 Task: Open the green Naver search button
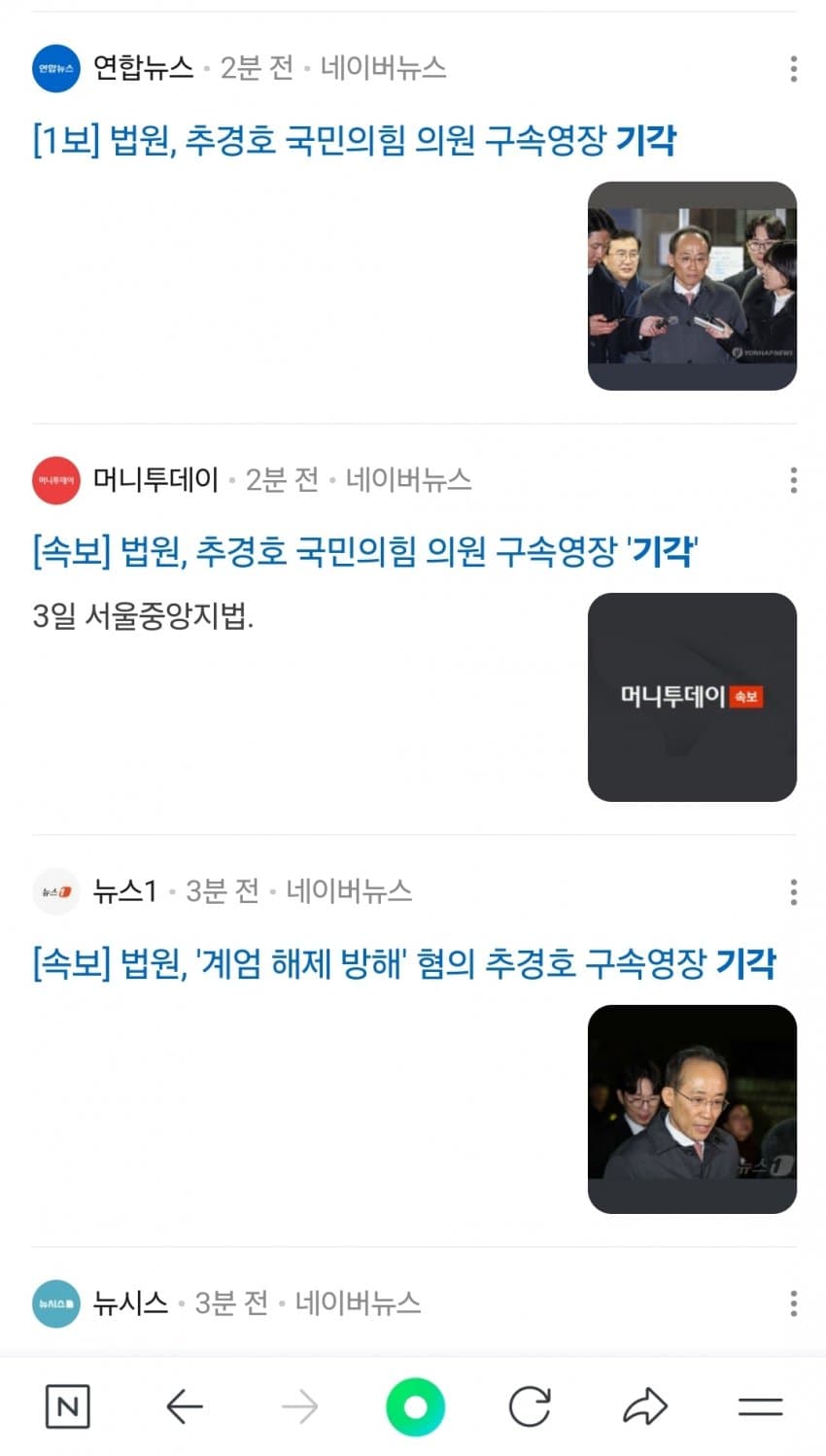click(415, 1406)
